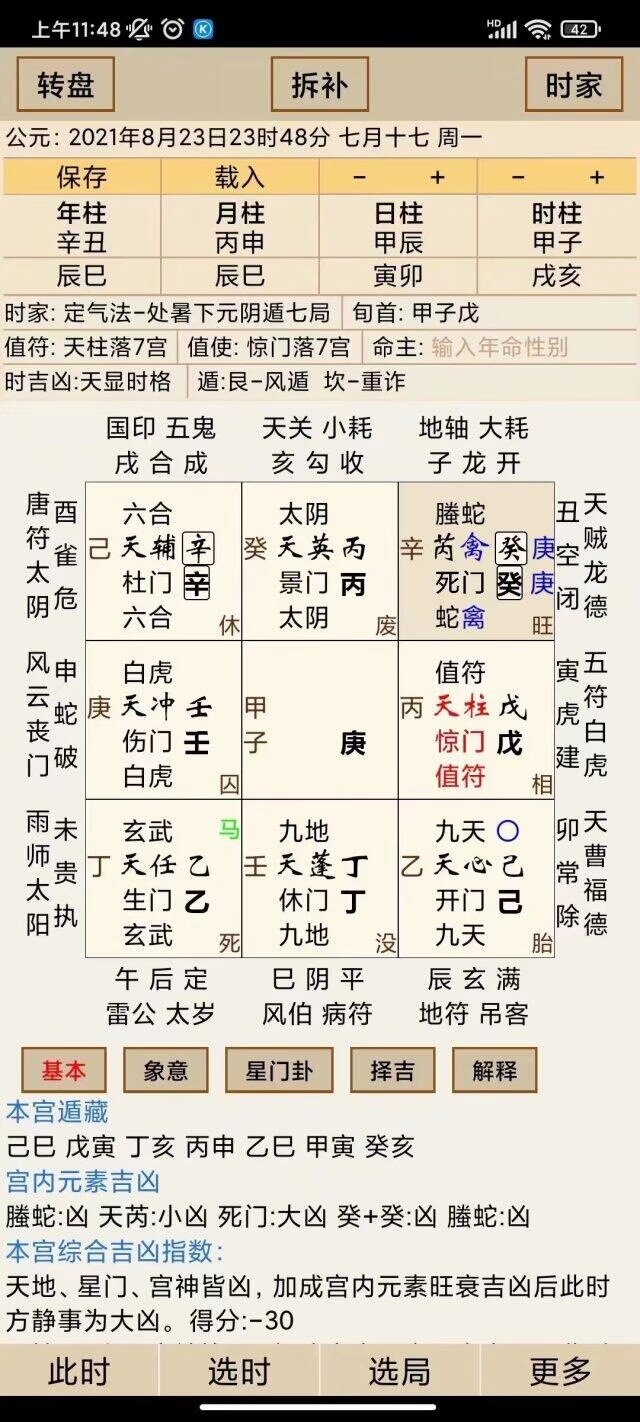Select the 天柱 惊门 palace cell

[x=476, y=721]
